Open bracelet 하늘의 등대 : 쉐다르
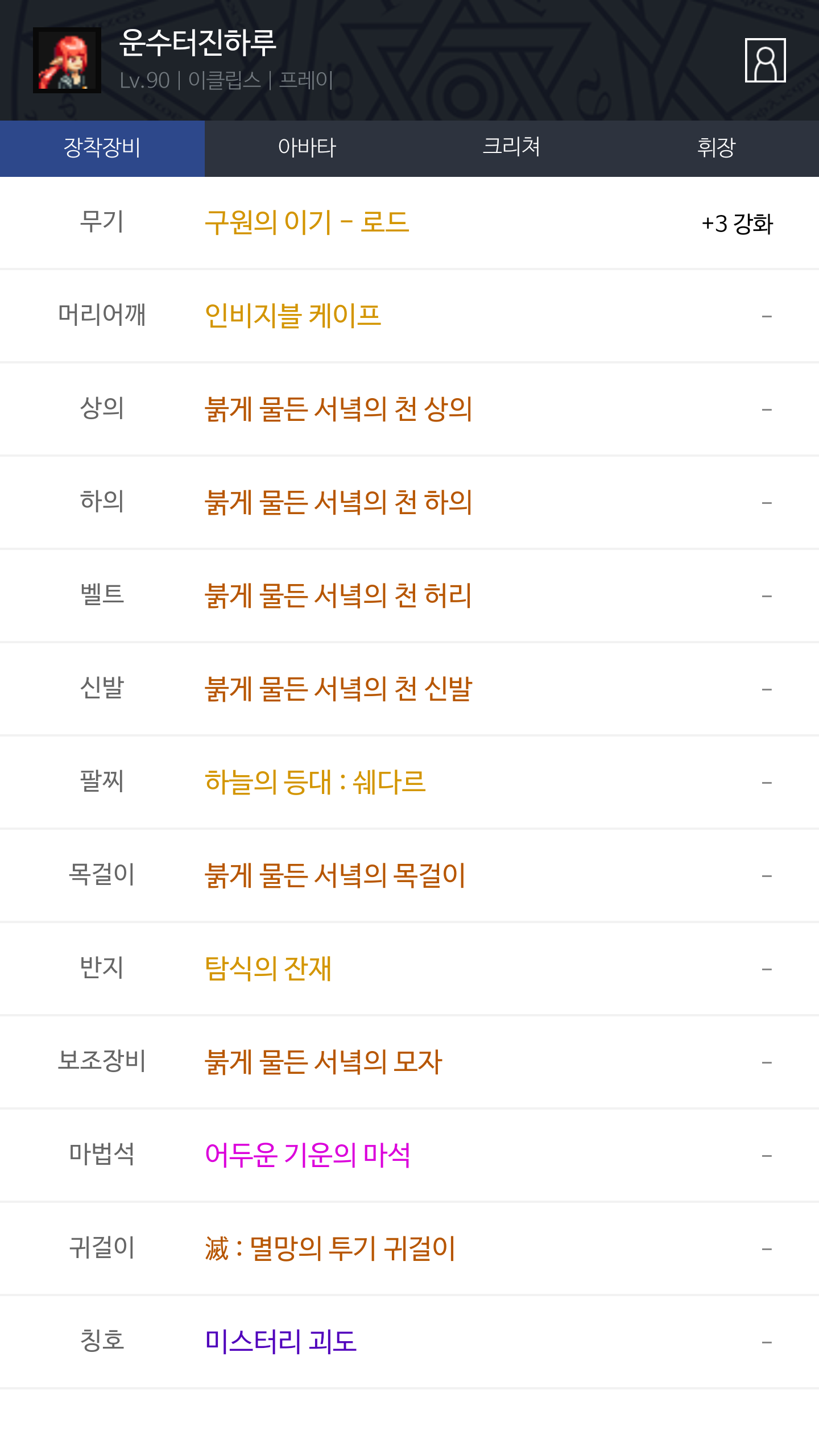 pos(315,782)
